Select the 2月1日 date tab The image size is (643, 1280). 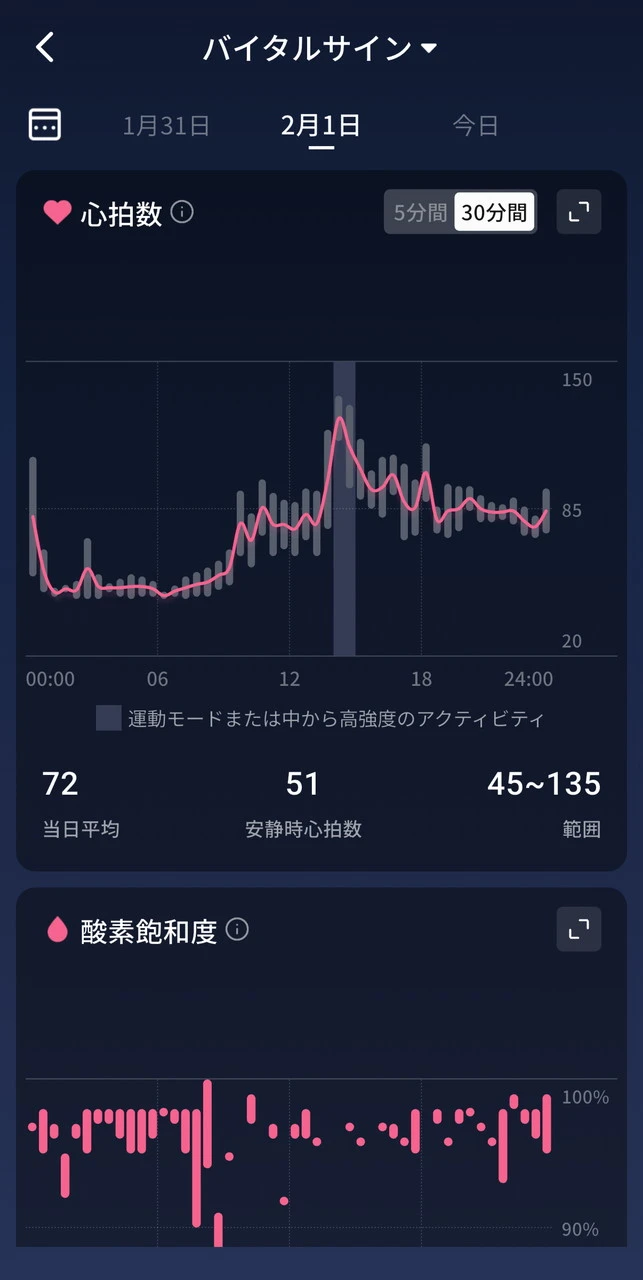coord(320,126)
